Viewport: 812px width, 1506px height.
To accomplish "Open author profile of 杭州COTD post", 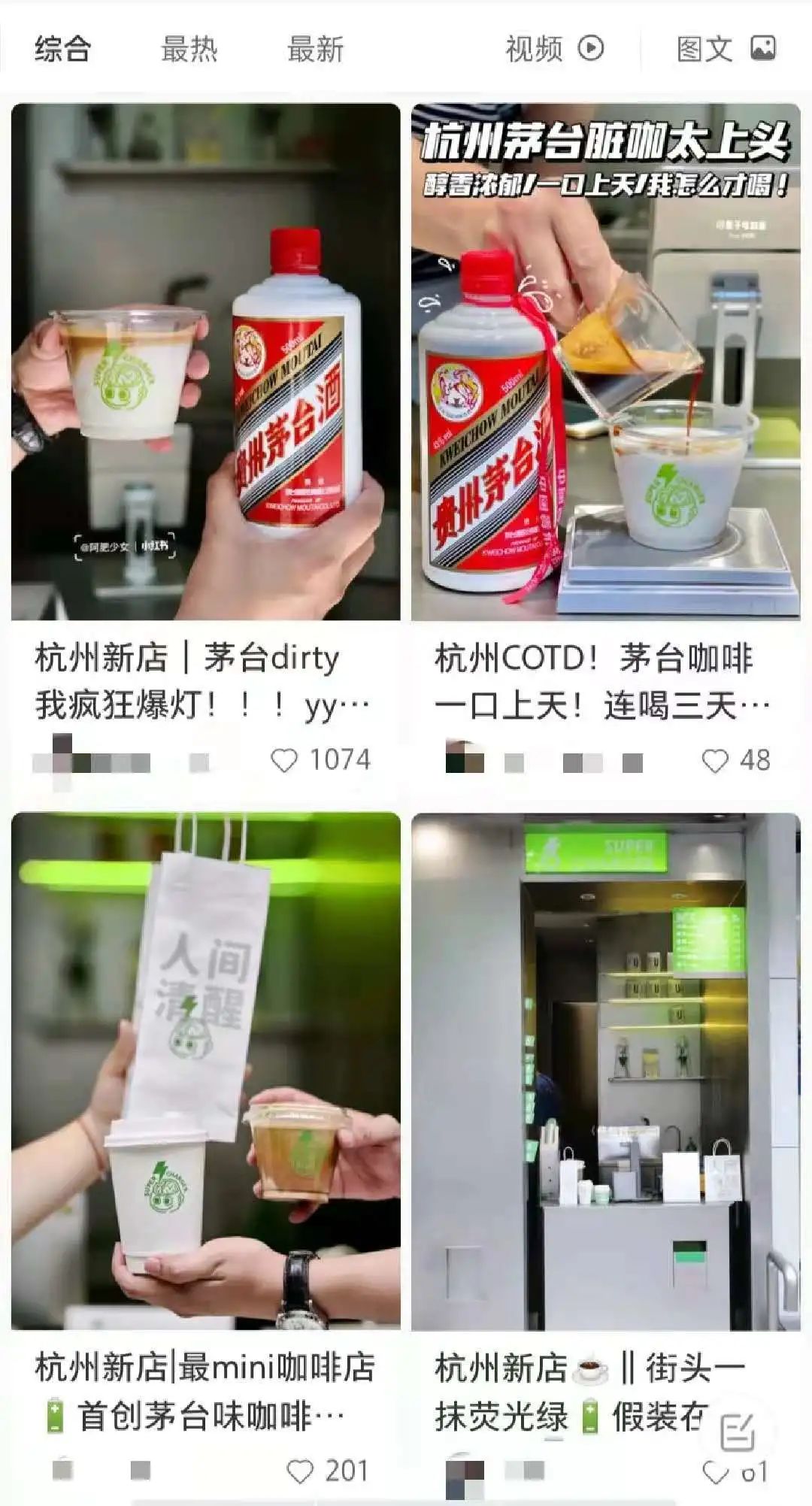I will point(464,759).
